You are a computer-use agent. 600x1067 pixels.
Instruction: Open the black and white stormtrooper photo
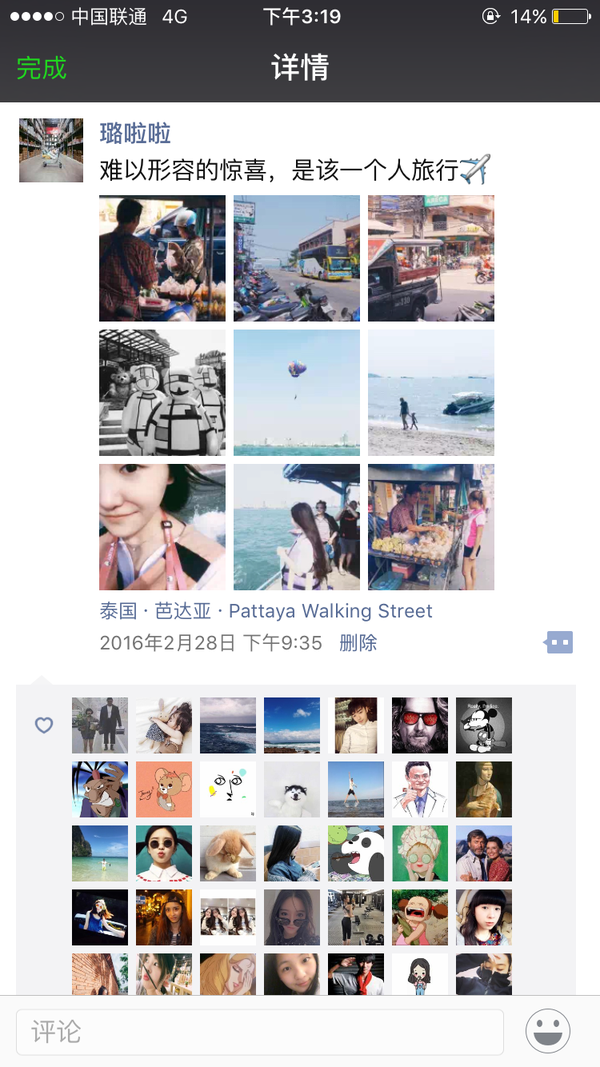pyautogui.click(x=162, y=392)
